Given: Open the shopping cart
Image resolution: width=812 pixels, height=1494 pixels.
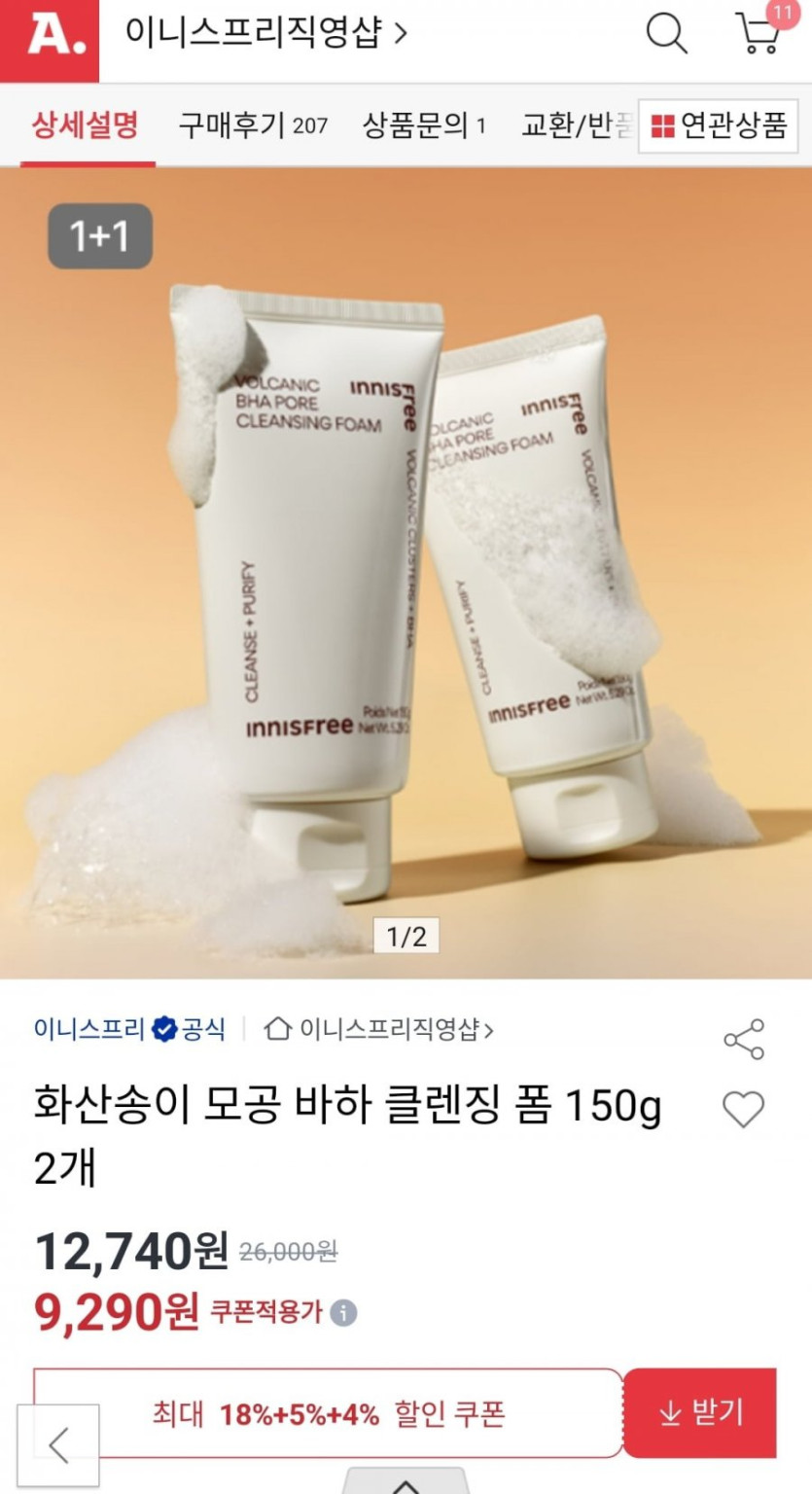Looking at the screenshot, I should click(760, 33).
